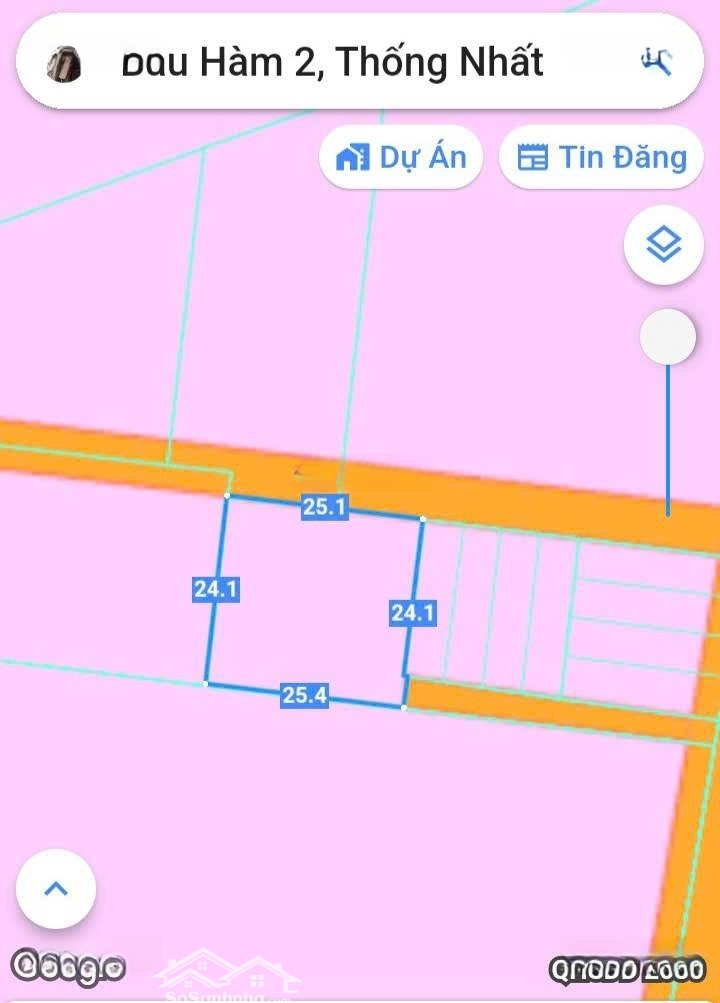Select the 25.1 top edge measurement label
This screenshot has height=1003, width=720.
[x=325, y=508]
